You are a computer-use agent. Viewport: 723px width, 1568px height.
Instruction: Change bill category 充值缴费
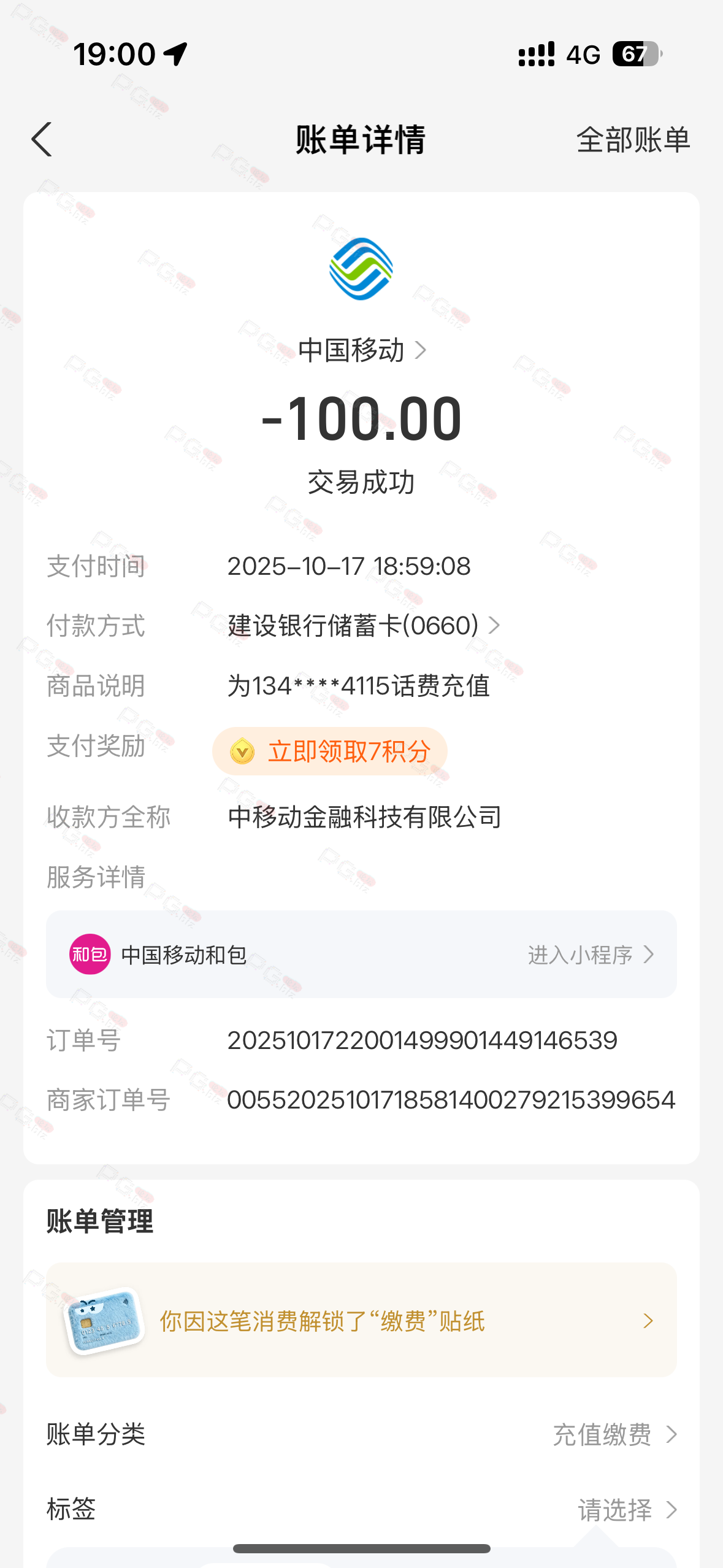tap(614, 1435)
